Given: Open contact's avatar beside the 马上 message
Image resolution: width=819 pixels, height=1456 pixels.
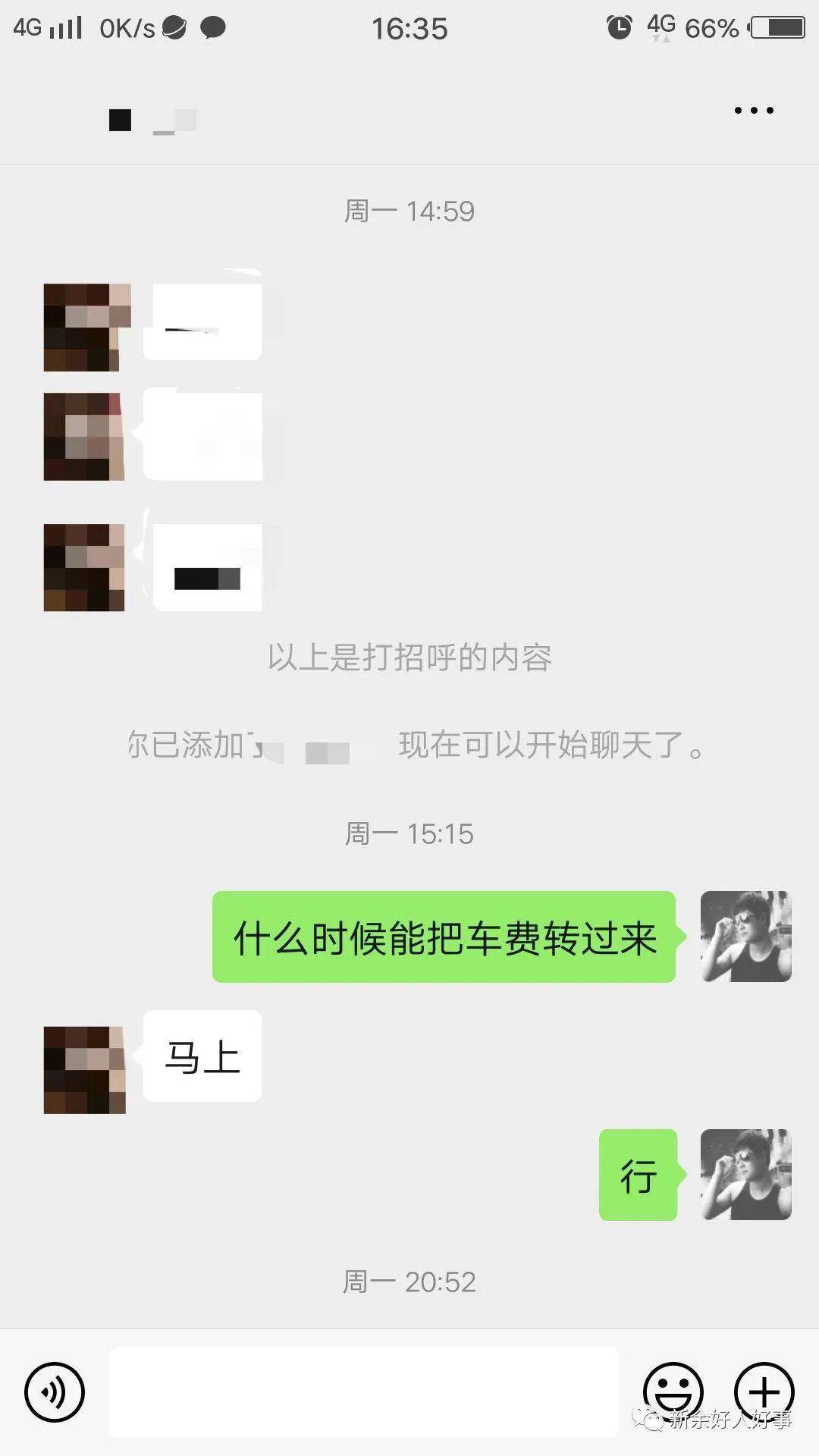Looking at the screenshot, I should click(x=85, y=1069).
